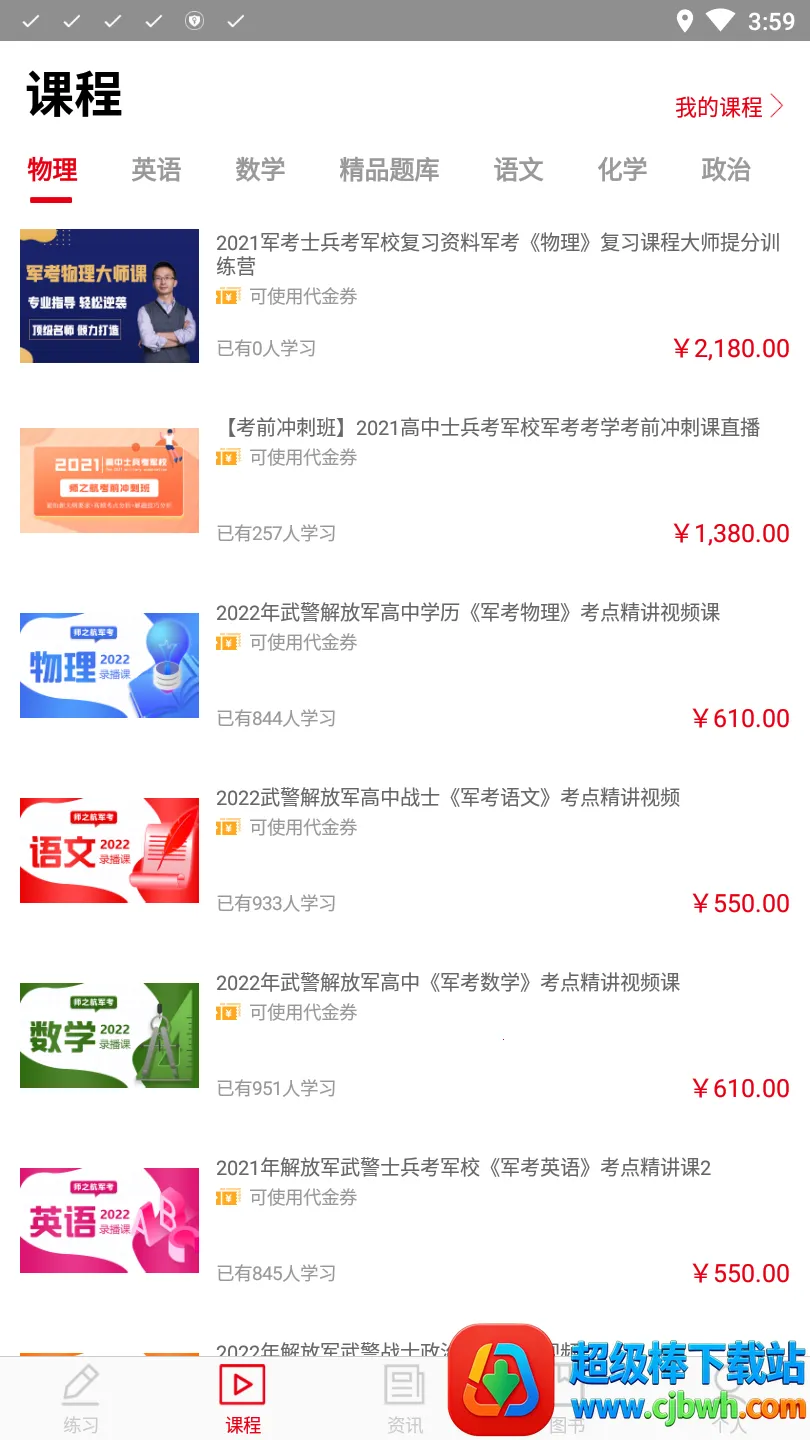Viewport: 810px width, 1440px height.
Task: Open the 考前冲刺班 live course
Action: (488, 428)
